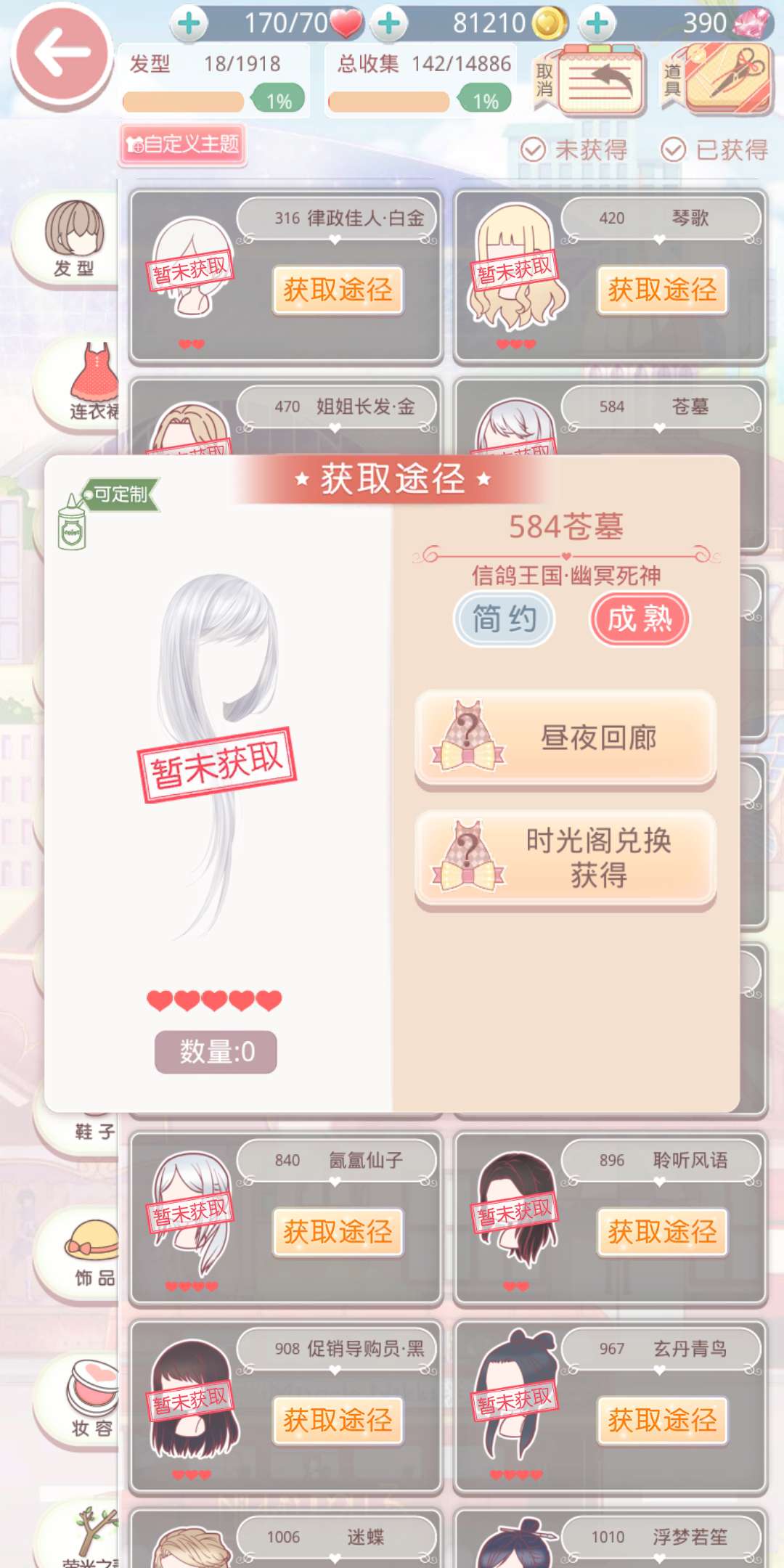Image resolution: width=784 pixels, height=1568 pixels.
Task: Add gold coins with plus button
Action: pos(390,23)
